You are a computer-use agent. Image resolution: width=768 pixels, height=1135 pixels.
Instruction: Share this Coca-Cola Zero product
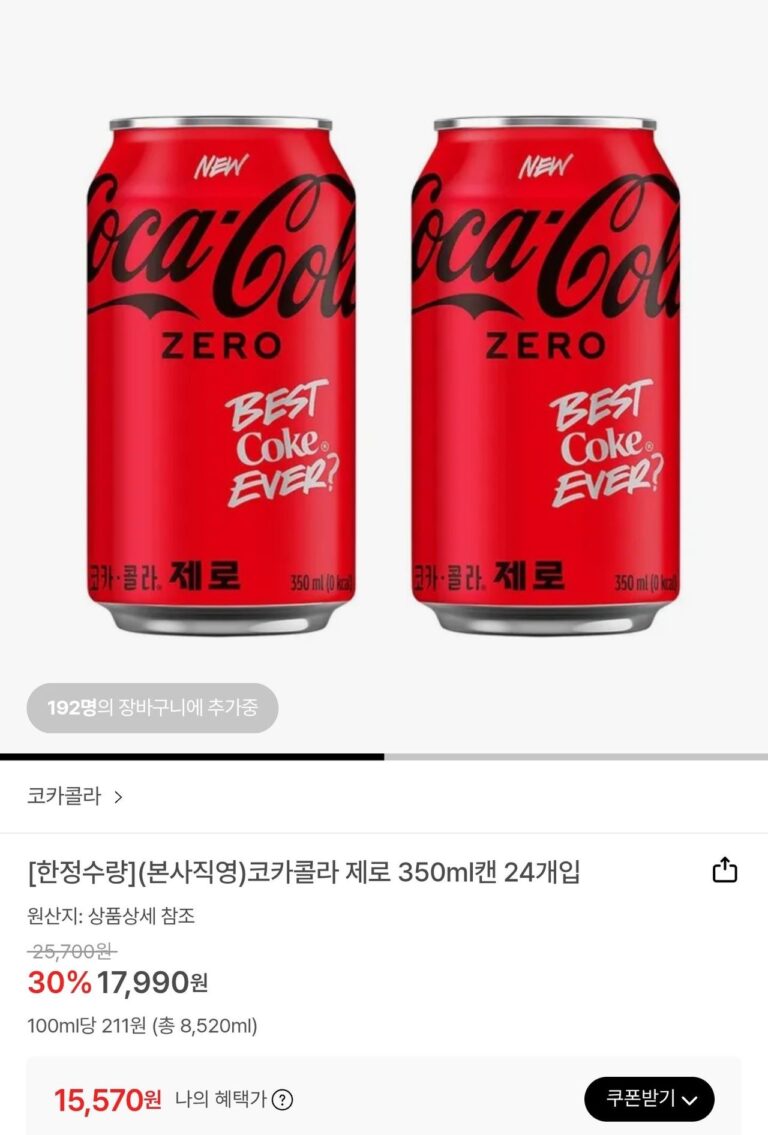click(x=725, y=871)
